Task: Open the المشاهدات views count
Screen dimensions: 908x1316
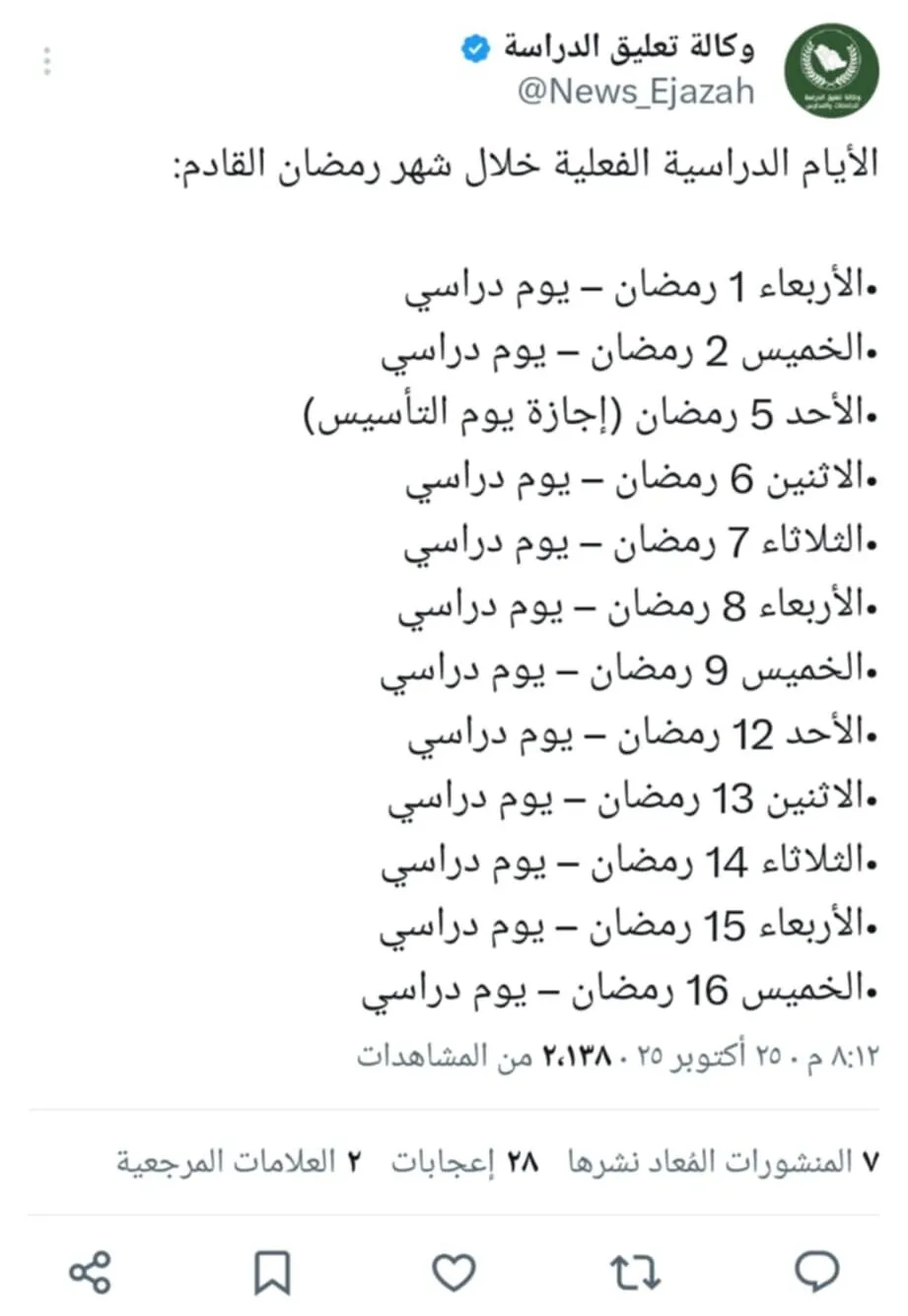Action: pyautogui.click(x=445, y=1057)
